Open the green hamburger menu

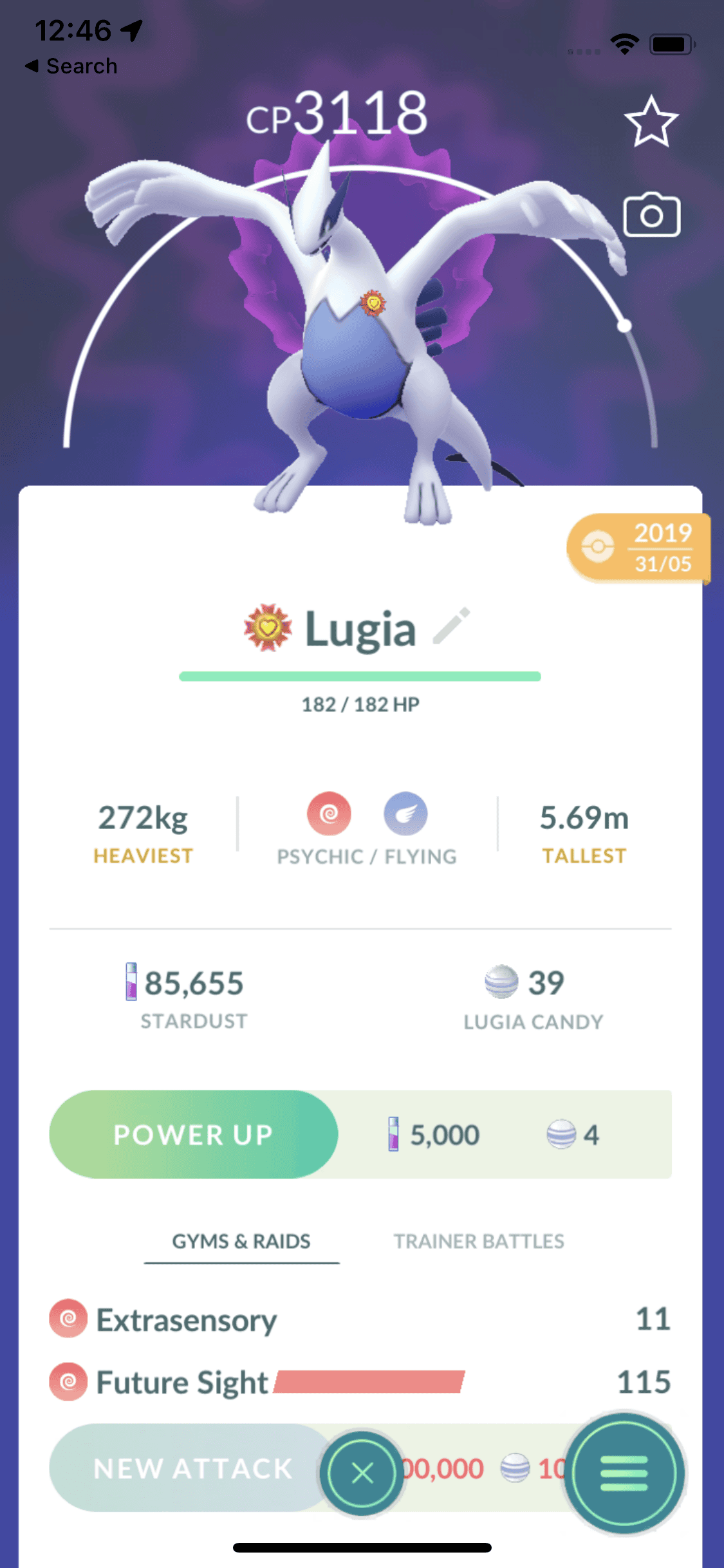click(624, 1473)
